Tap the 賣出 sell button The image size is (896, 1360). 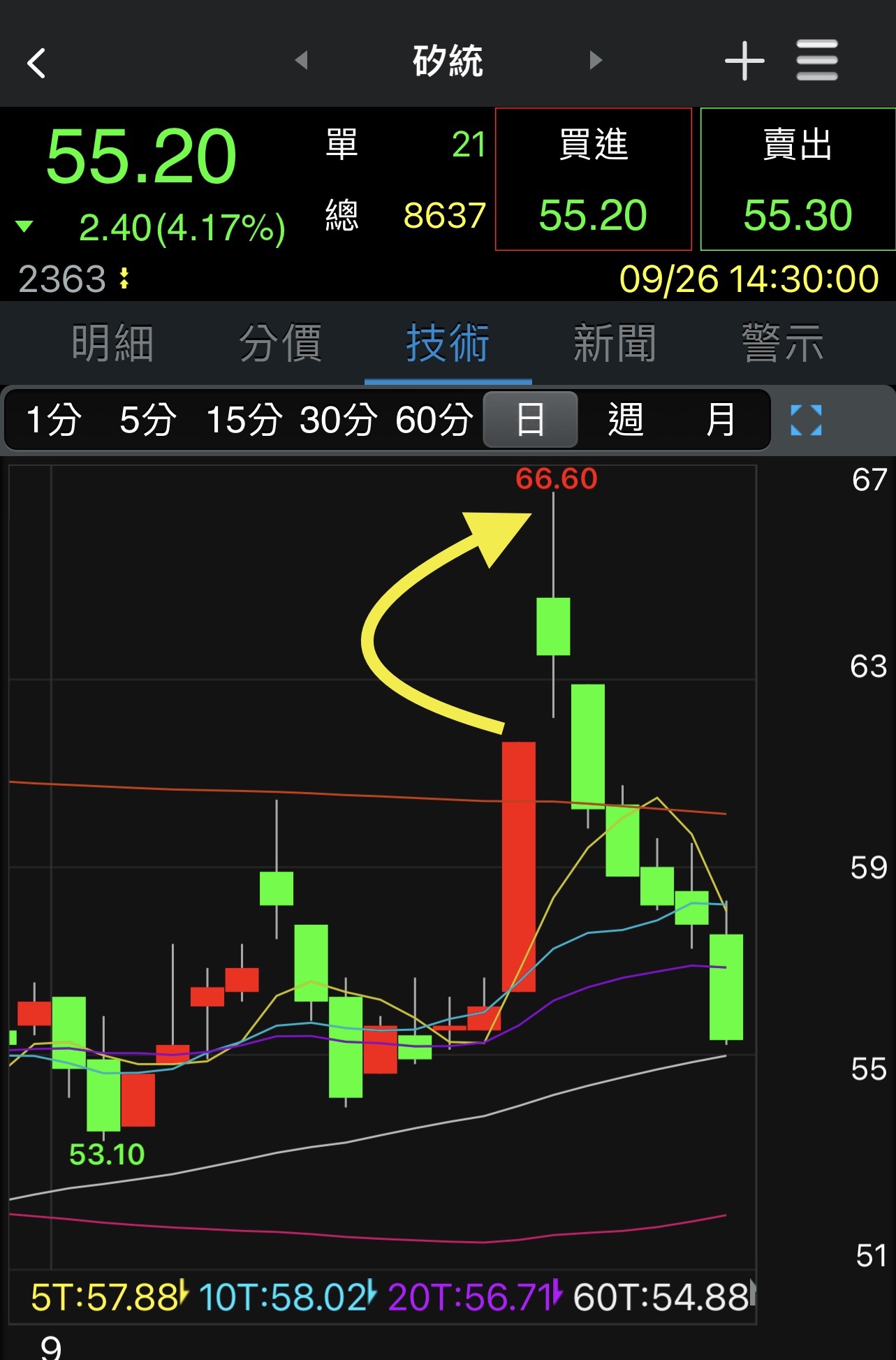coord(798,179)
